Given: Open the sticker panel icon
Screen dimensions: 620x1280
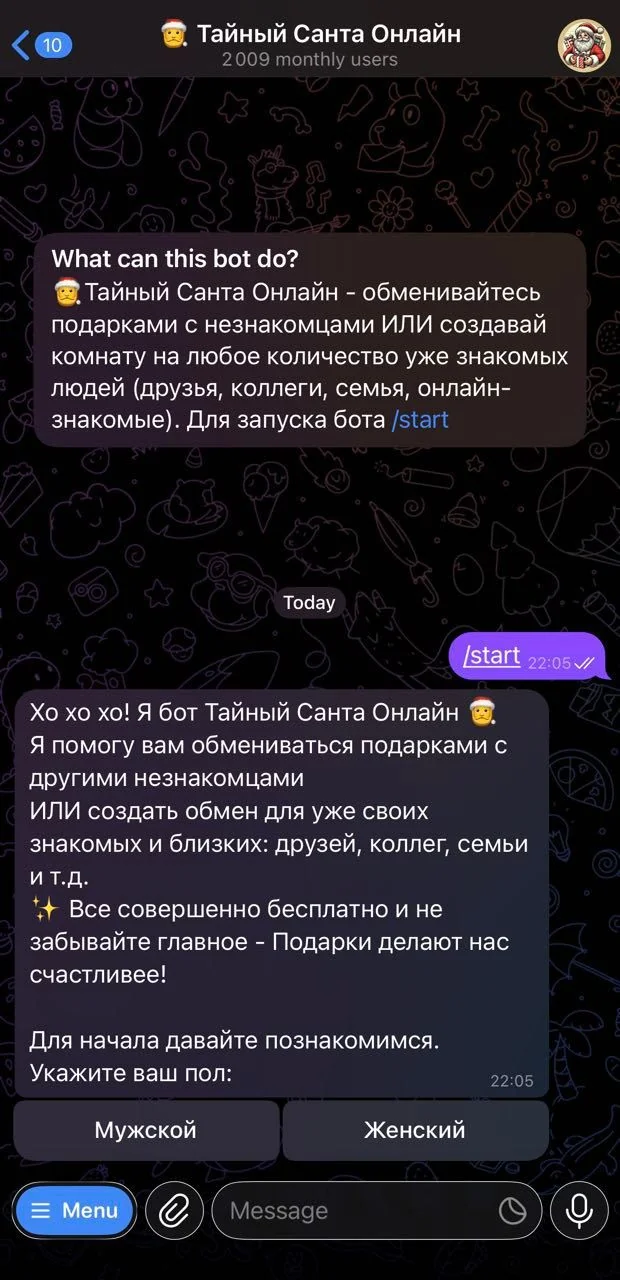Looking at the screenshot, I should (512, 1211).
